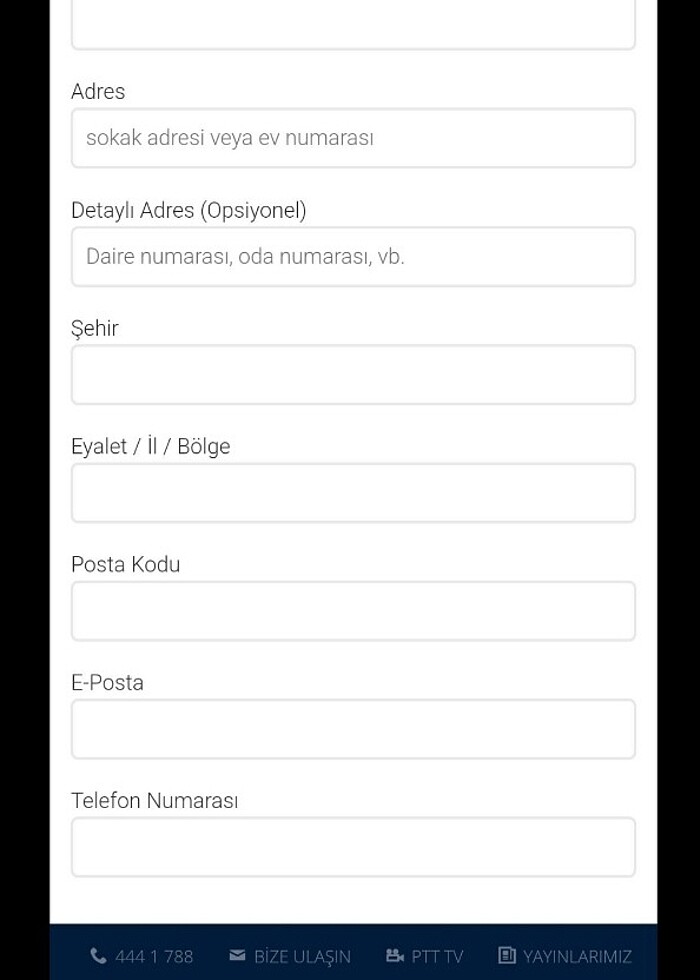
Task: Focus the Detaylı Adres (Opsiyonel) field
Action: coord(353,257)
